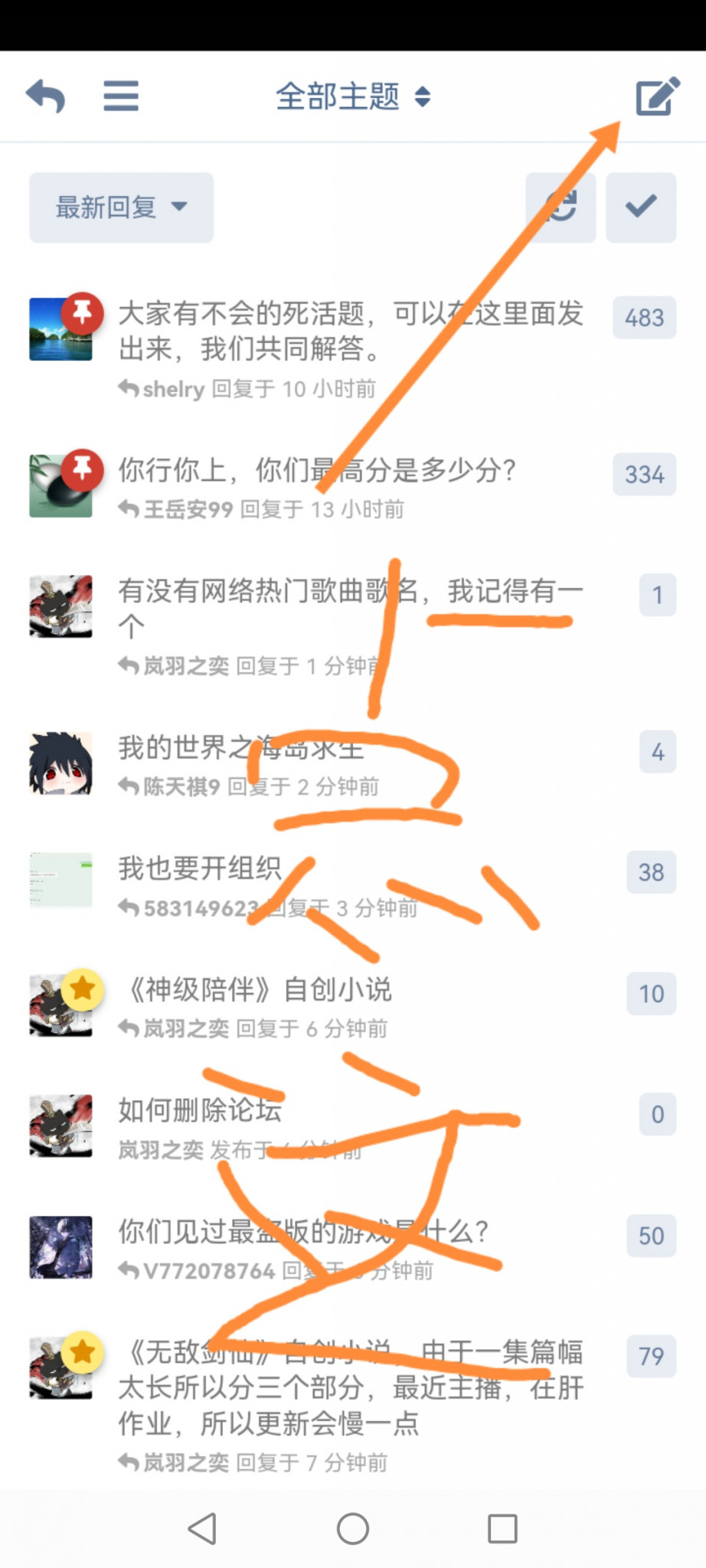Open thread《无敌剑仙》自创小说

351,1387
